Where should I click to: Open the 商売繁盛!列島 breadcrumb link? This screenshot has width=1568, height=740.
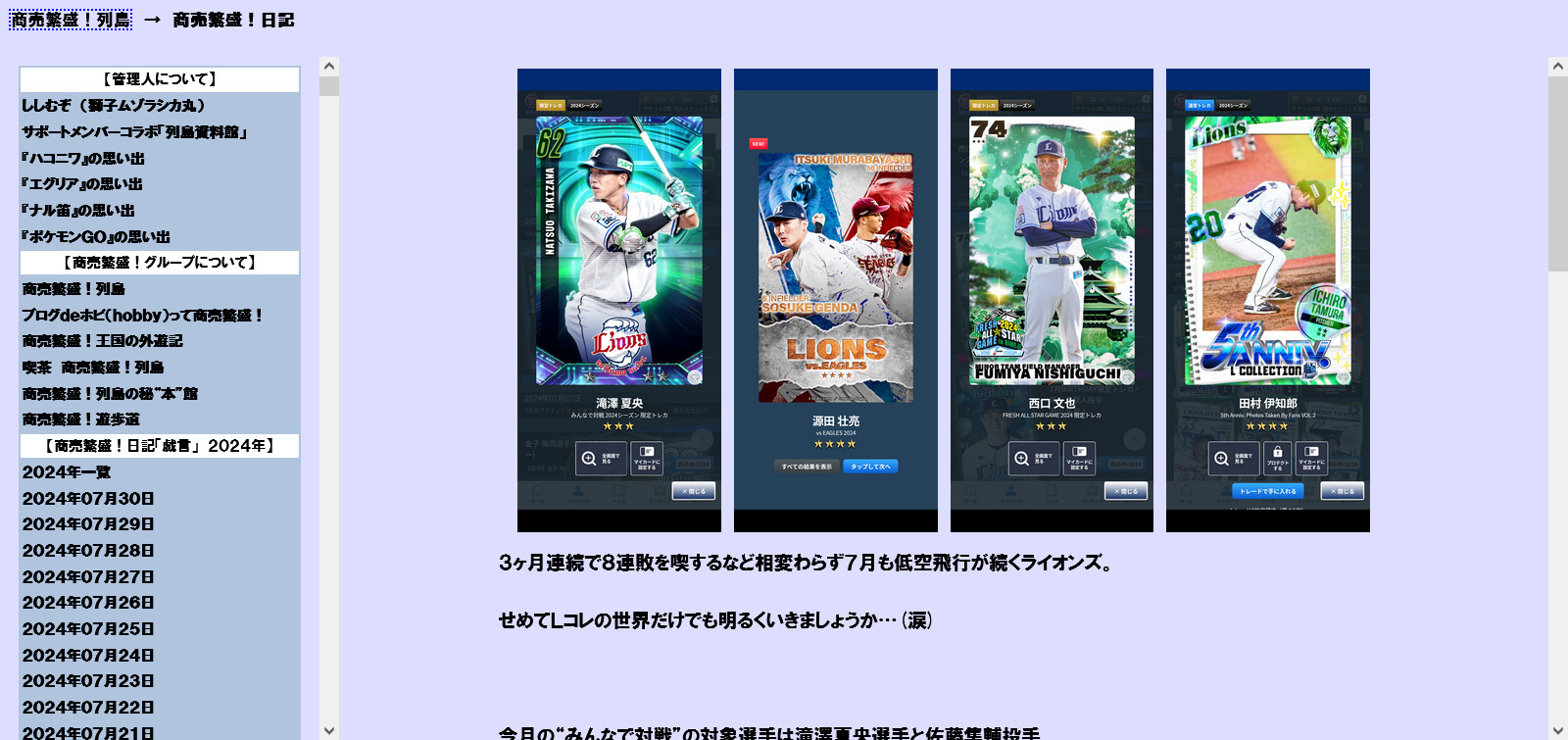pyautogui.click(x=71, y=20)
